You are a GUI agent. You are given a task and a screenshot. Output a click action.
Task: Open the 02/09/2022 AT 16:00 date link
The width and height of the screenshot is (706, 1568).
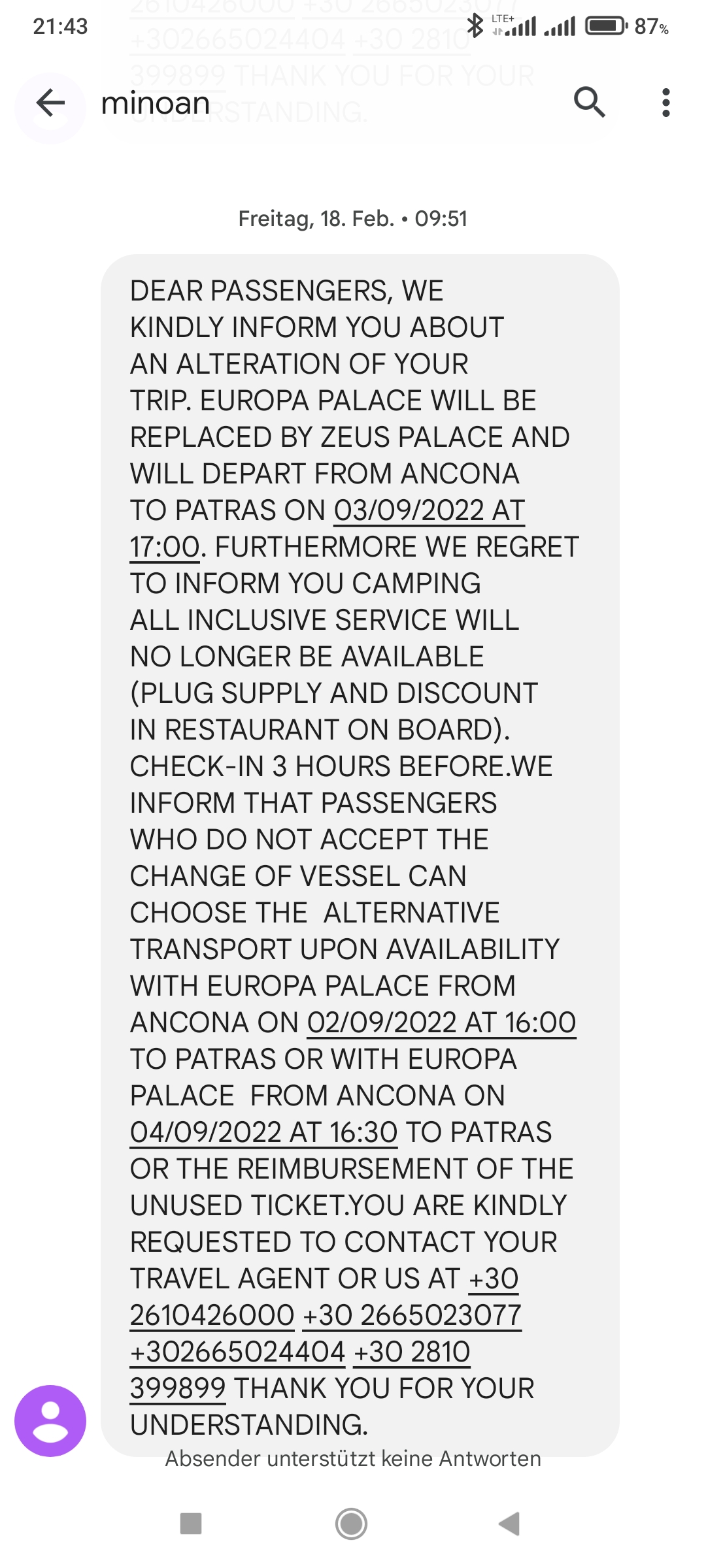[x=441, y=1023]
